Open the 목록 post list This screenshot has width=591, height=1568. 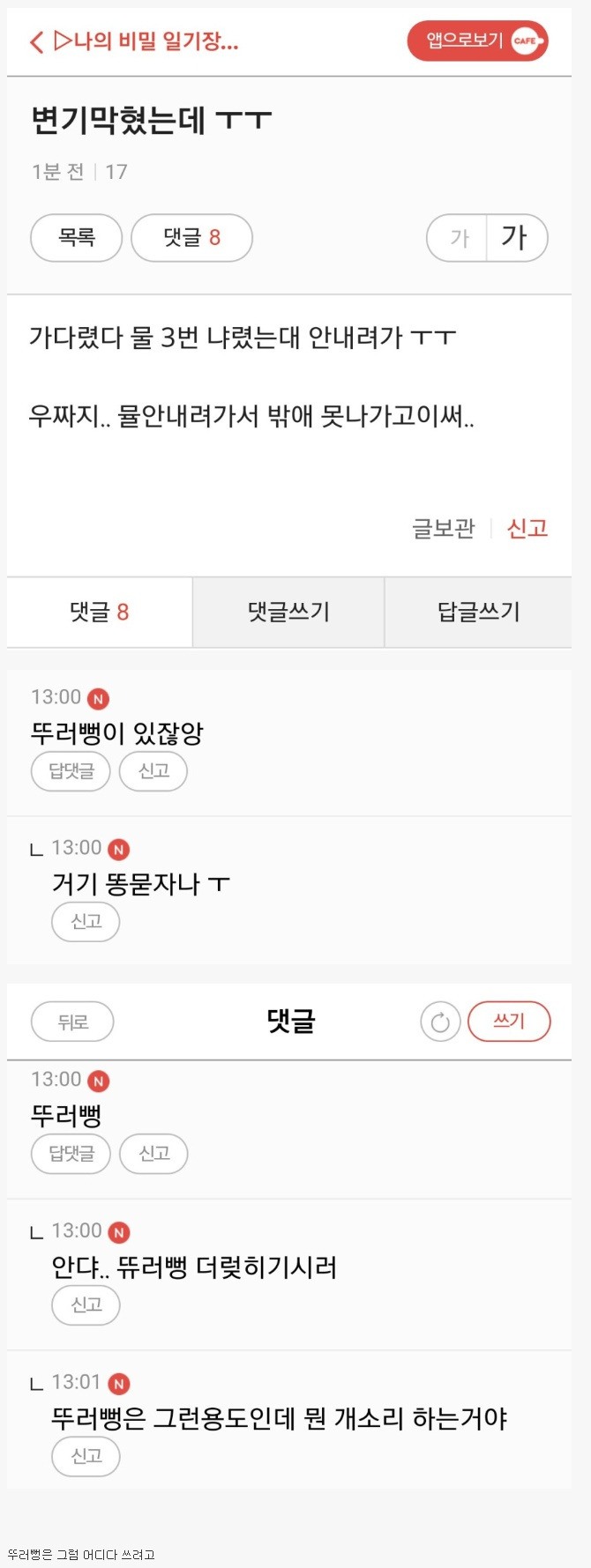77,237
